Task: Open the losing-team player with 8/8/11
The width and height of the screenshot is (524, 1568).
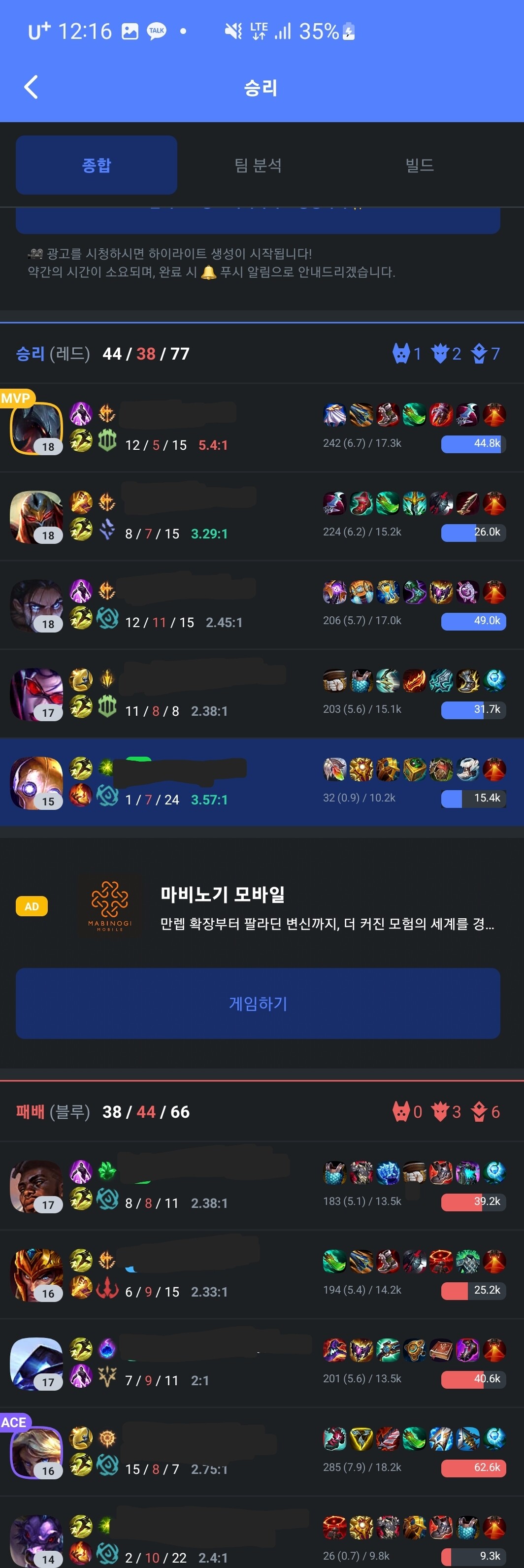Action: (x=262, y=1186)
